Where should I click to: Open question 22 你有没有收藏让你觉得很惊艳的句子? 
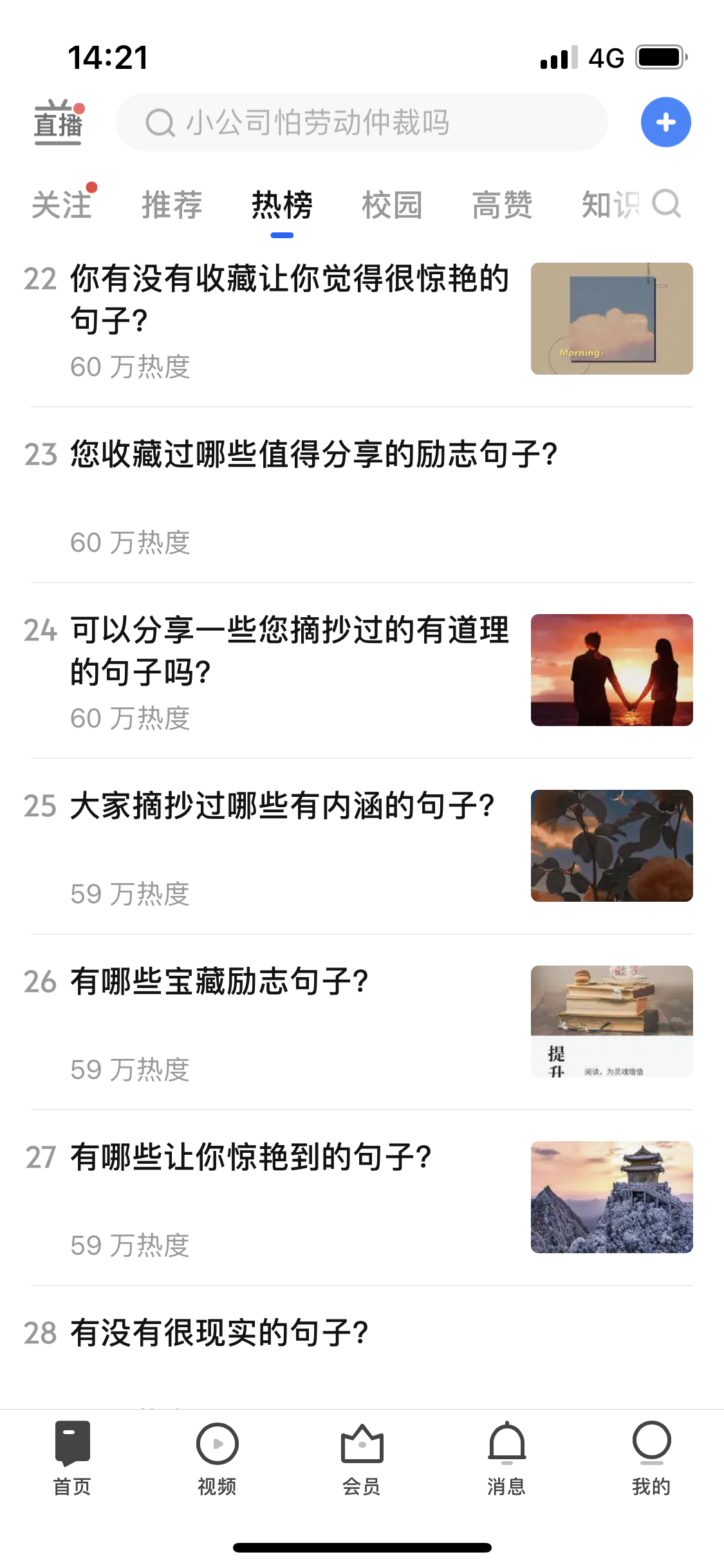tap(290, 299)
